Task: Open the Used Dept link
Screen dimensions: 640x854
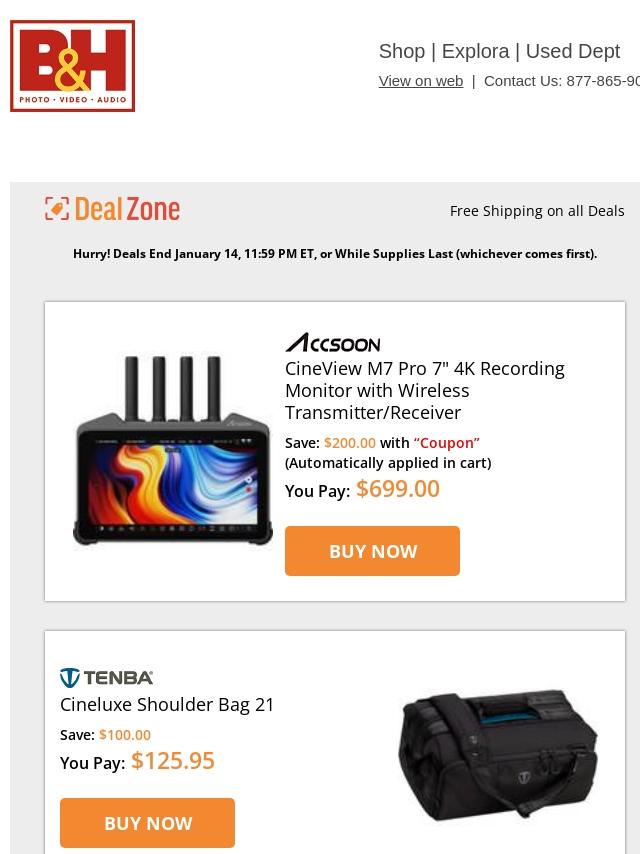Action: coord(572,51)
